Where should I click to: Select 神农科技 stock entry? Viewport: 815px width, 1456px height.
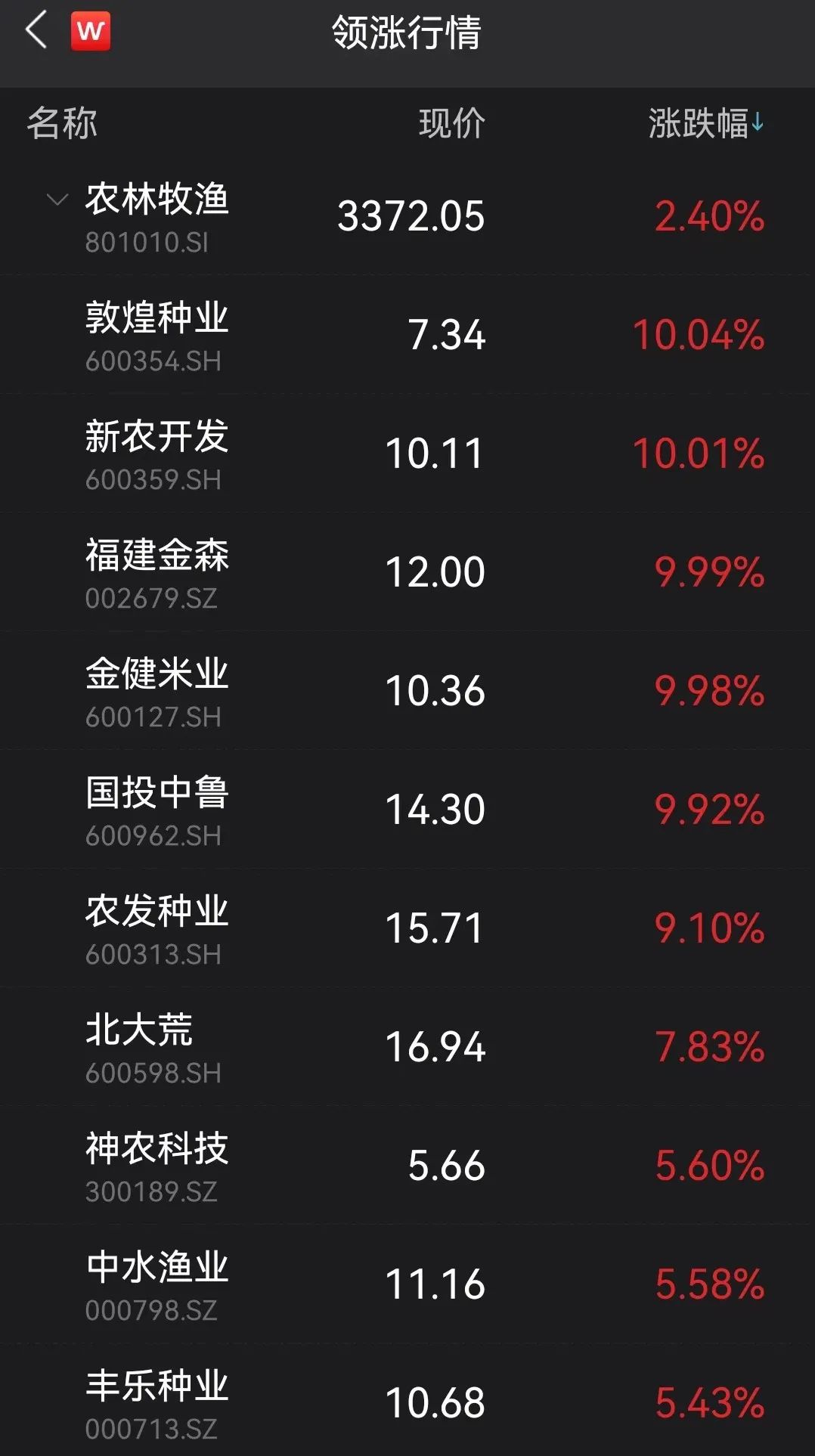coord(407,1165)
